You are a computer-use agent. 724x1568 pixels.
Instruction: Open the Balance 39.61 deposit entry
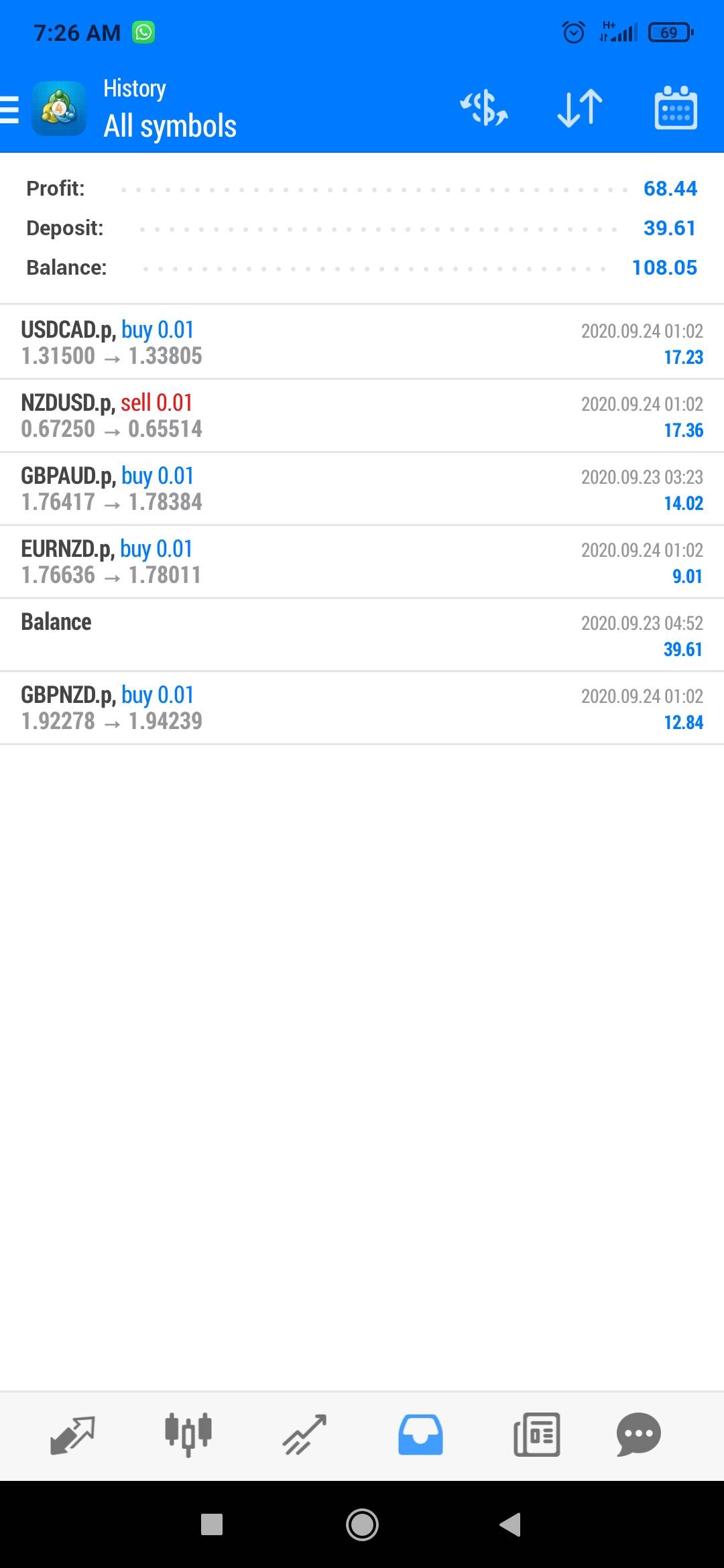click(x=362, y=635)
